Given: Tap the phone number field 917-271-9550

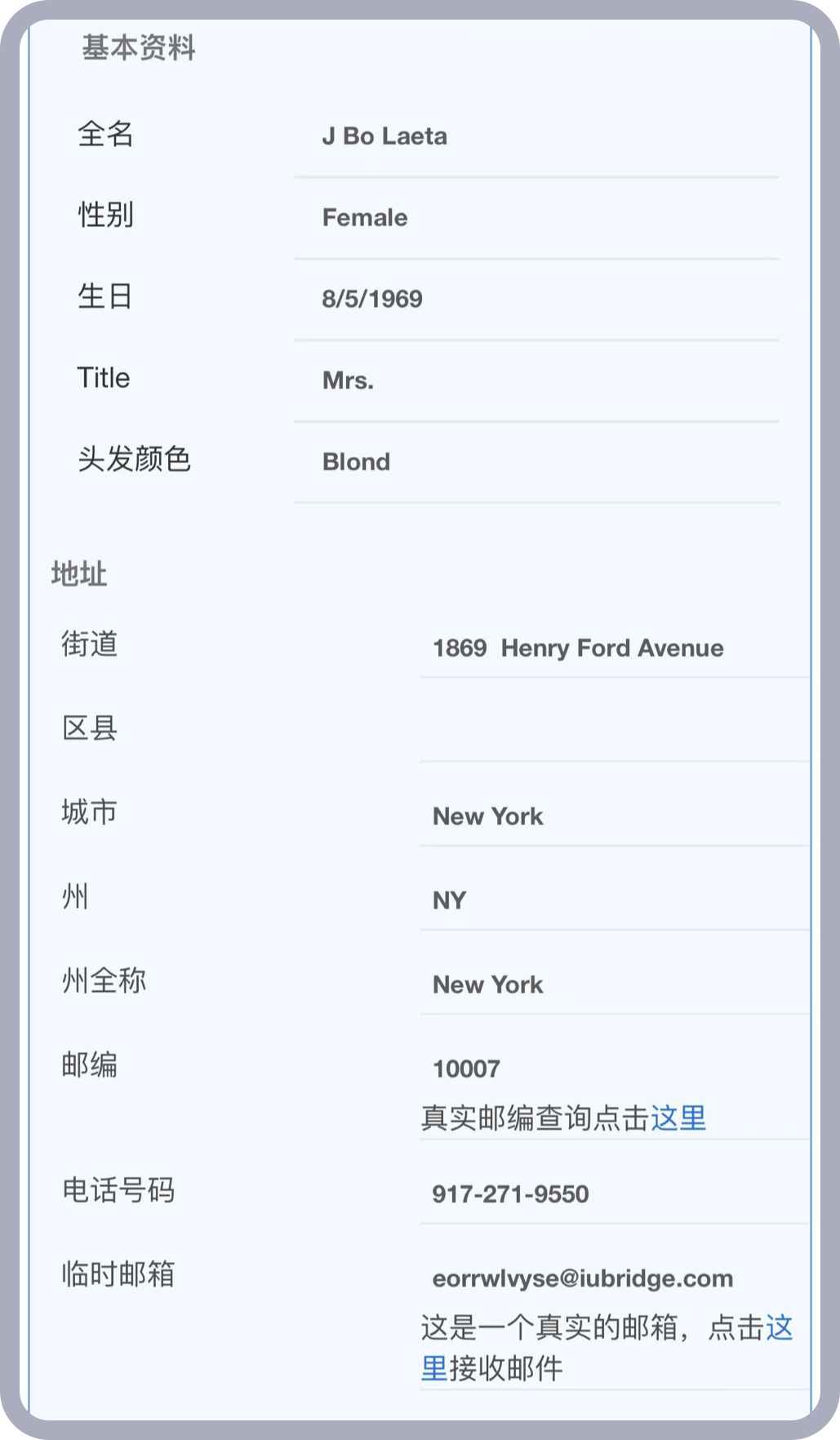Looking at the screenshot, I should [614, 1194].
